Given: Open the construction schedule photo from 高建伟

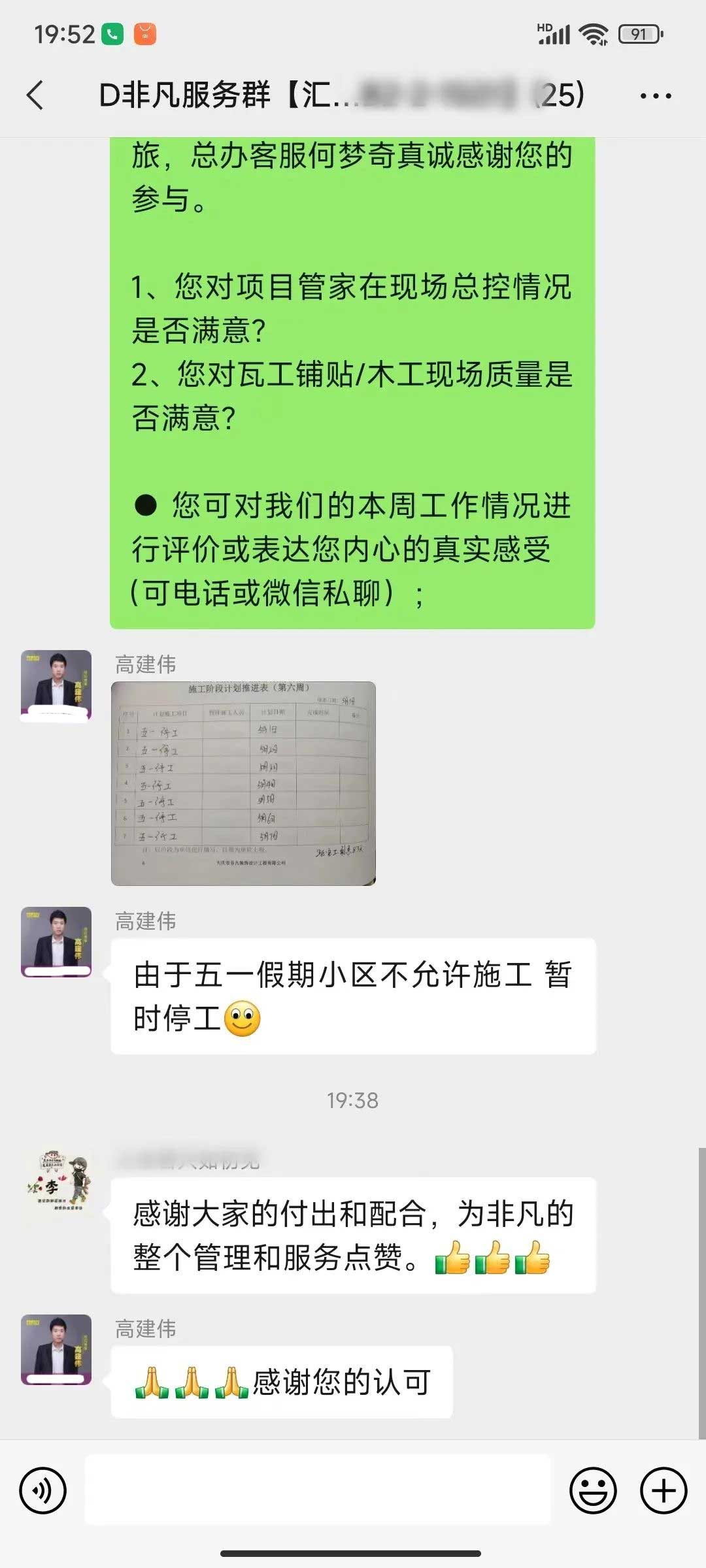Looking at the screenshot, I should [243, 783].
